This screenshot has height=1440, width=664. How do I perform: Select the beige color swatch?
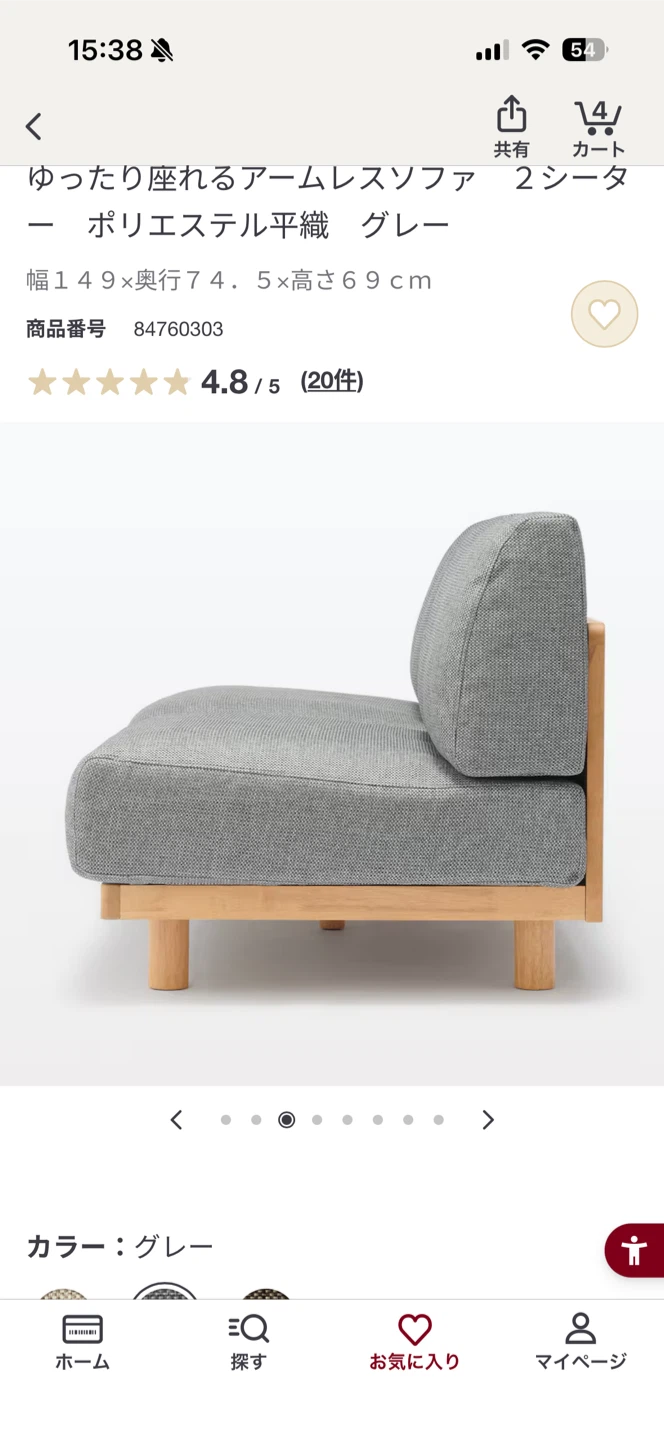coord(65,1292)
